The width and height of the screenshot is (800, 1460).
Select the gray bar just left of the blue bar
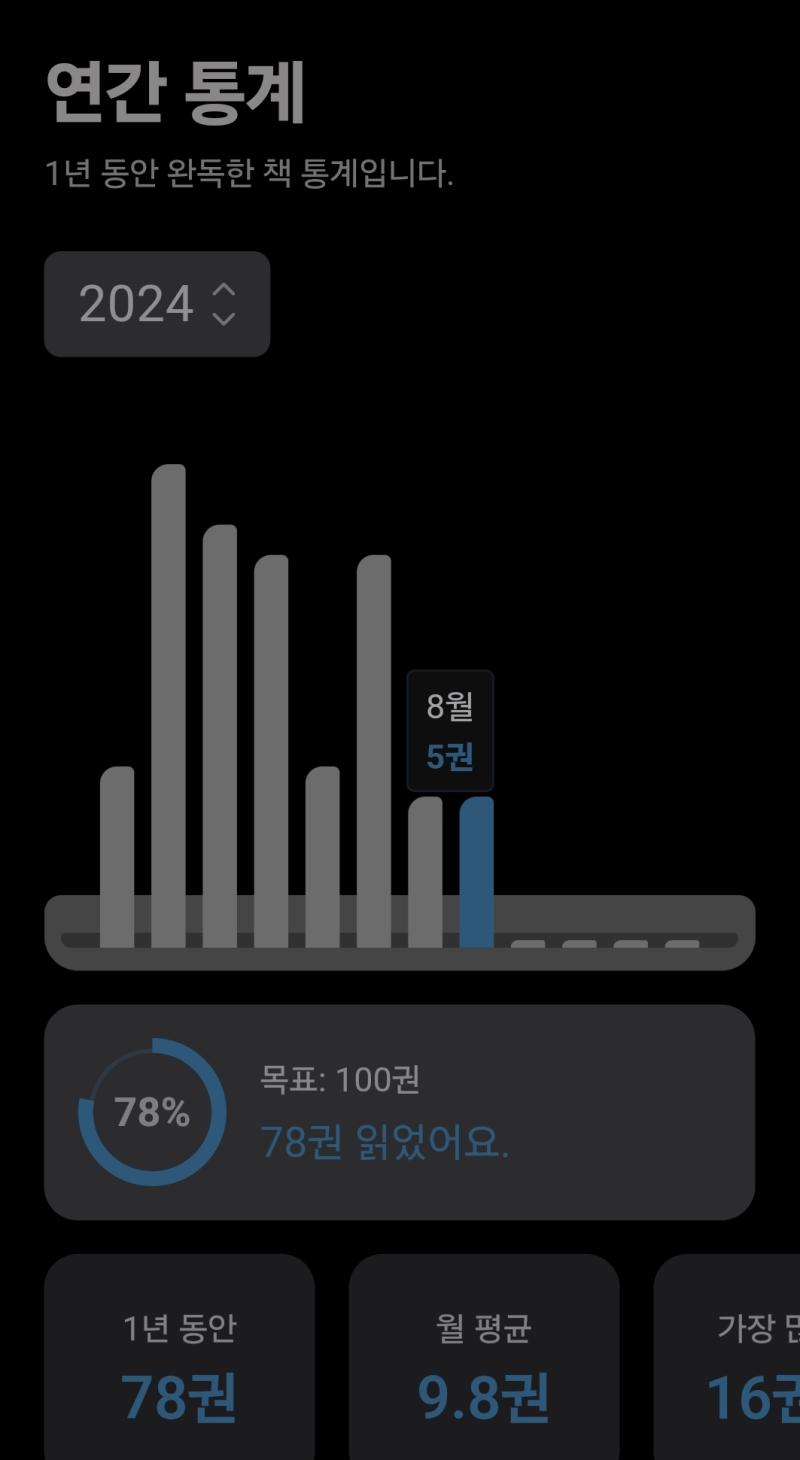point(425,872)
